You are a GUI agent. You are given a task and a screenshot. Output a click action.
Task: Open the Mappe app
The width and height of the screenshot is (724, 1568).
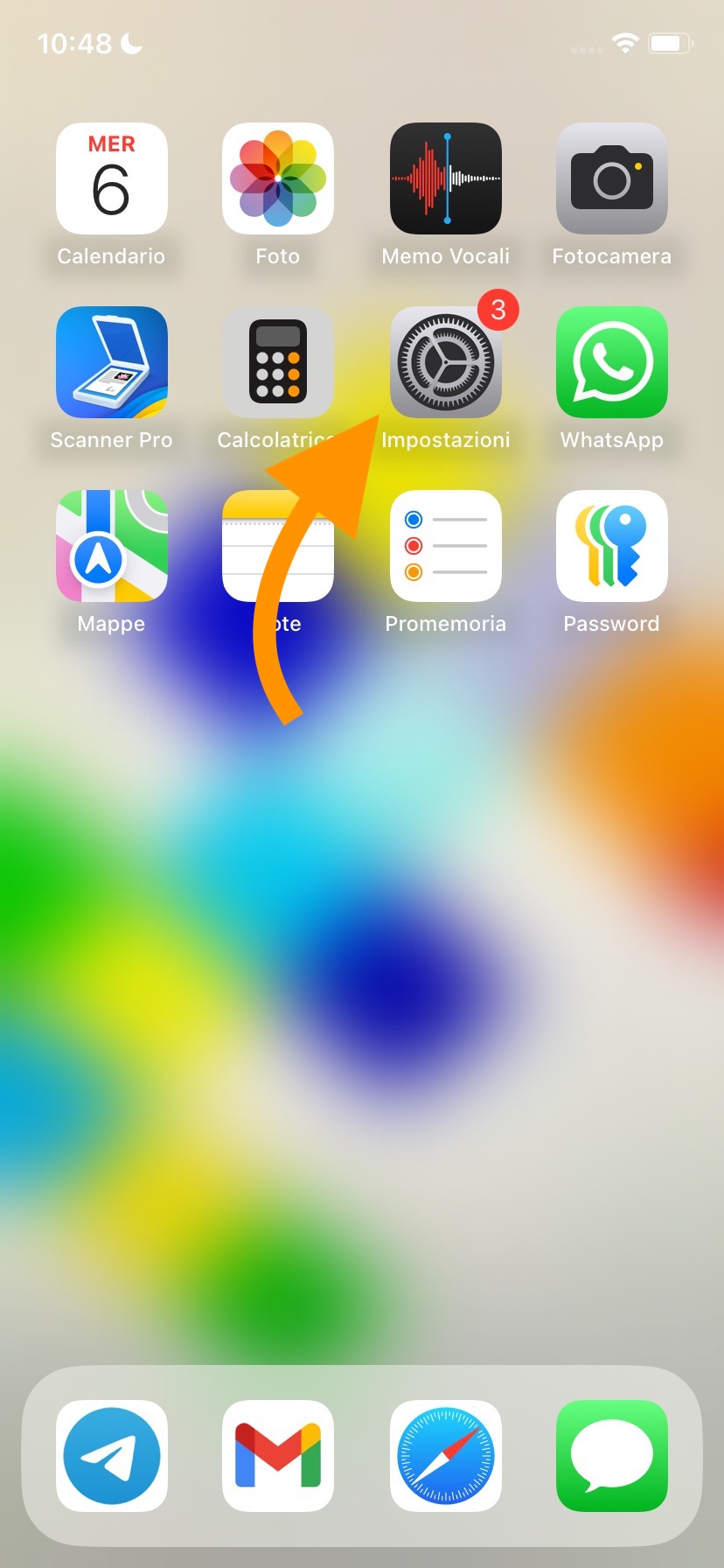pos(111,546)
